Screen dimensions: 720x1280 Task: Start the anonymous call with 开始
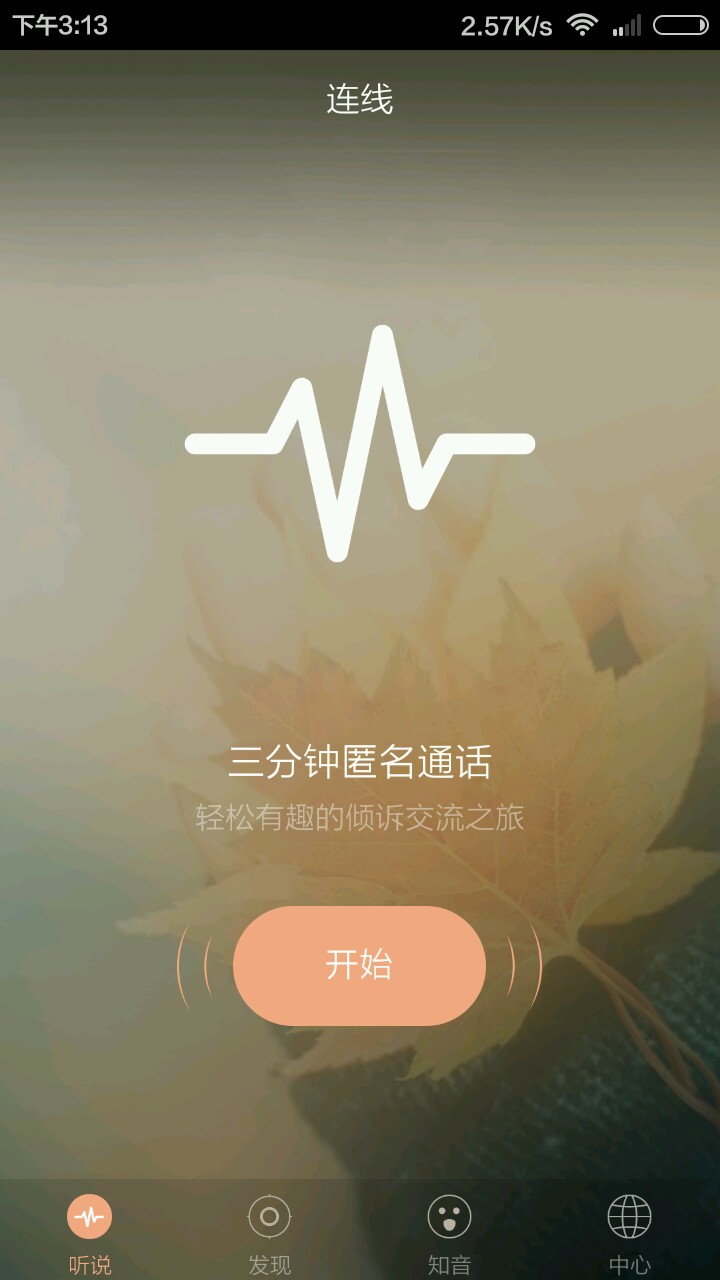coord(359,965)
